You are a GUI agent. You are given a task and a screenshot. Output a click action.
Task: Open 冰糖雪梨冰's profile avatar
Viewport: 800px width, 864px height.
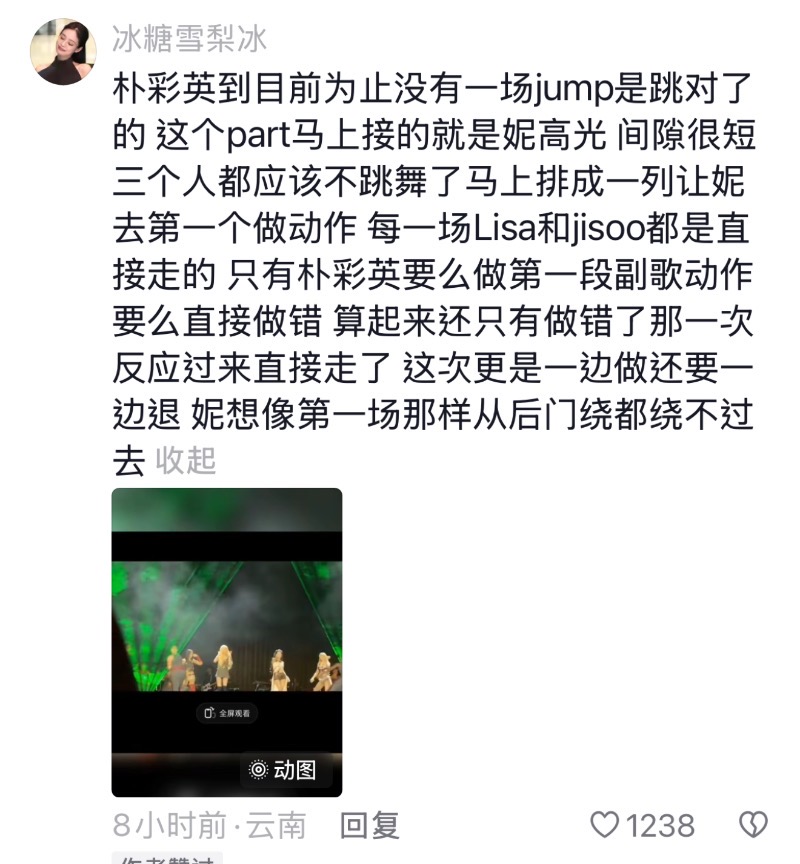63,52
